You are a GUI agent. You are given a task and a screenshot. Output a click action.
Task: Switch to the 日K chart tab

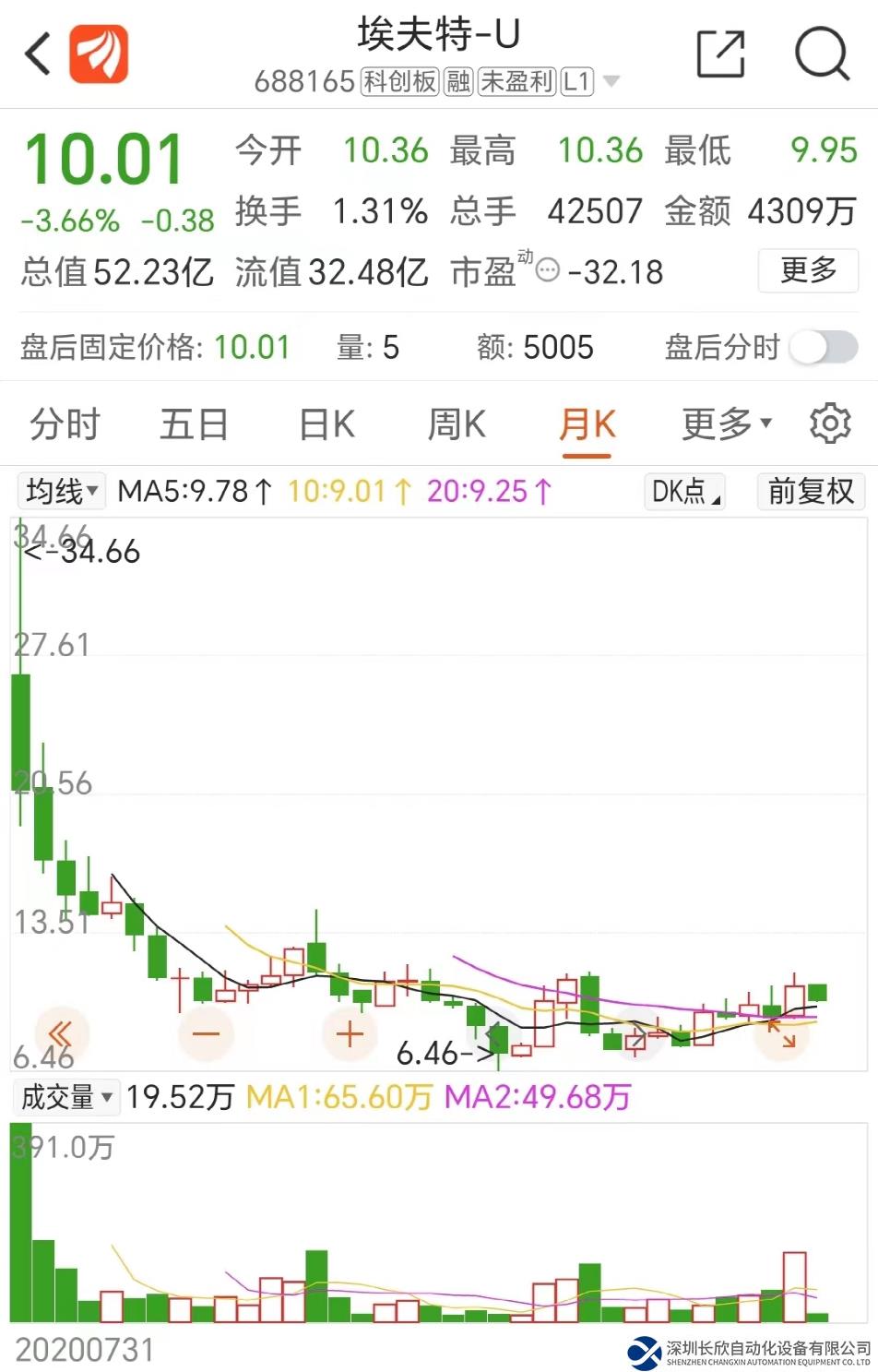click(325, 424)
